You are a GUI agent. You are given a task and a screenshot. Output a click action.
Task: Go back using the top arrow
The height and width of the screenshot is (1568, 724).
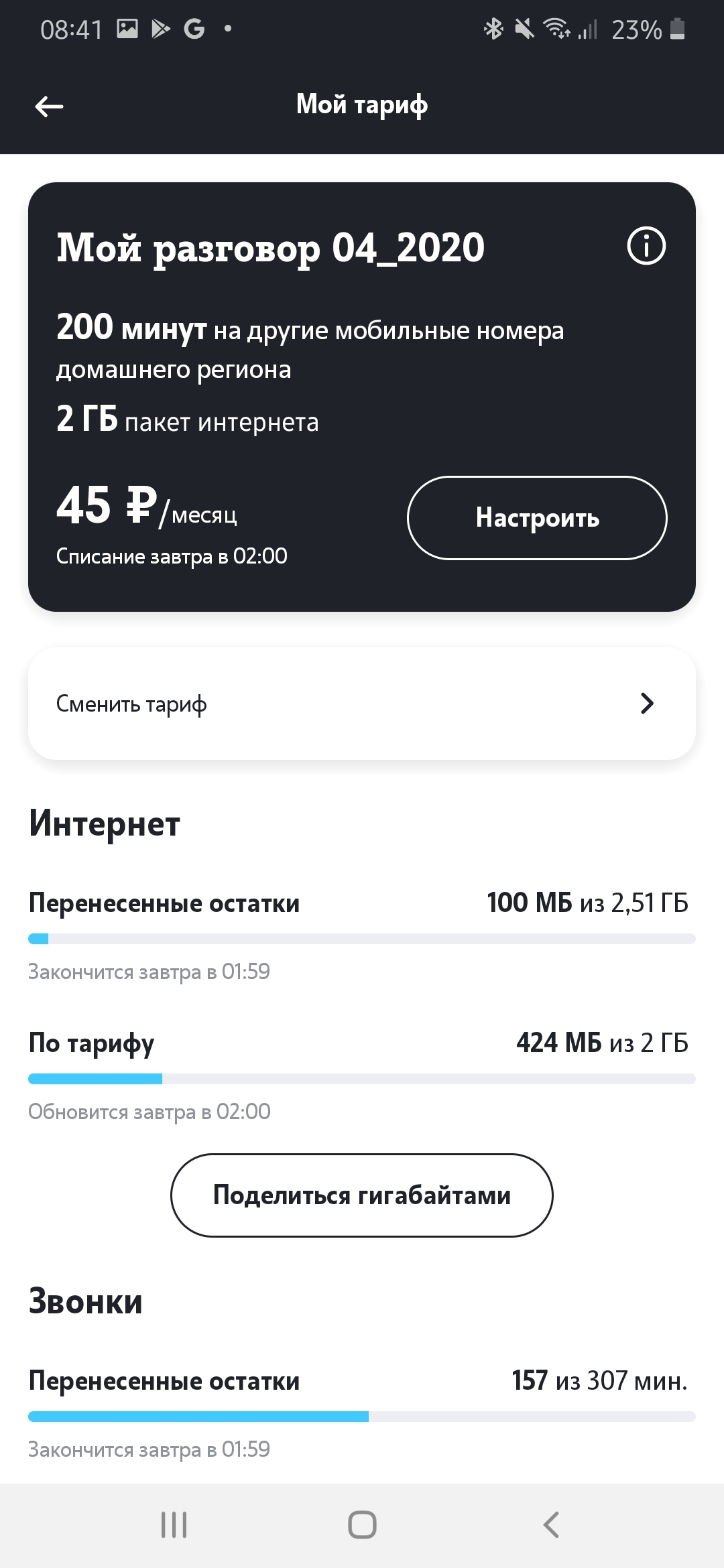(49, 106)
